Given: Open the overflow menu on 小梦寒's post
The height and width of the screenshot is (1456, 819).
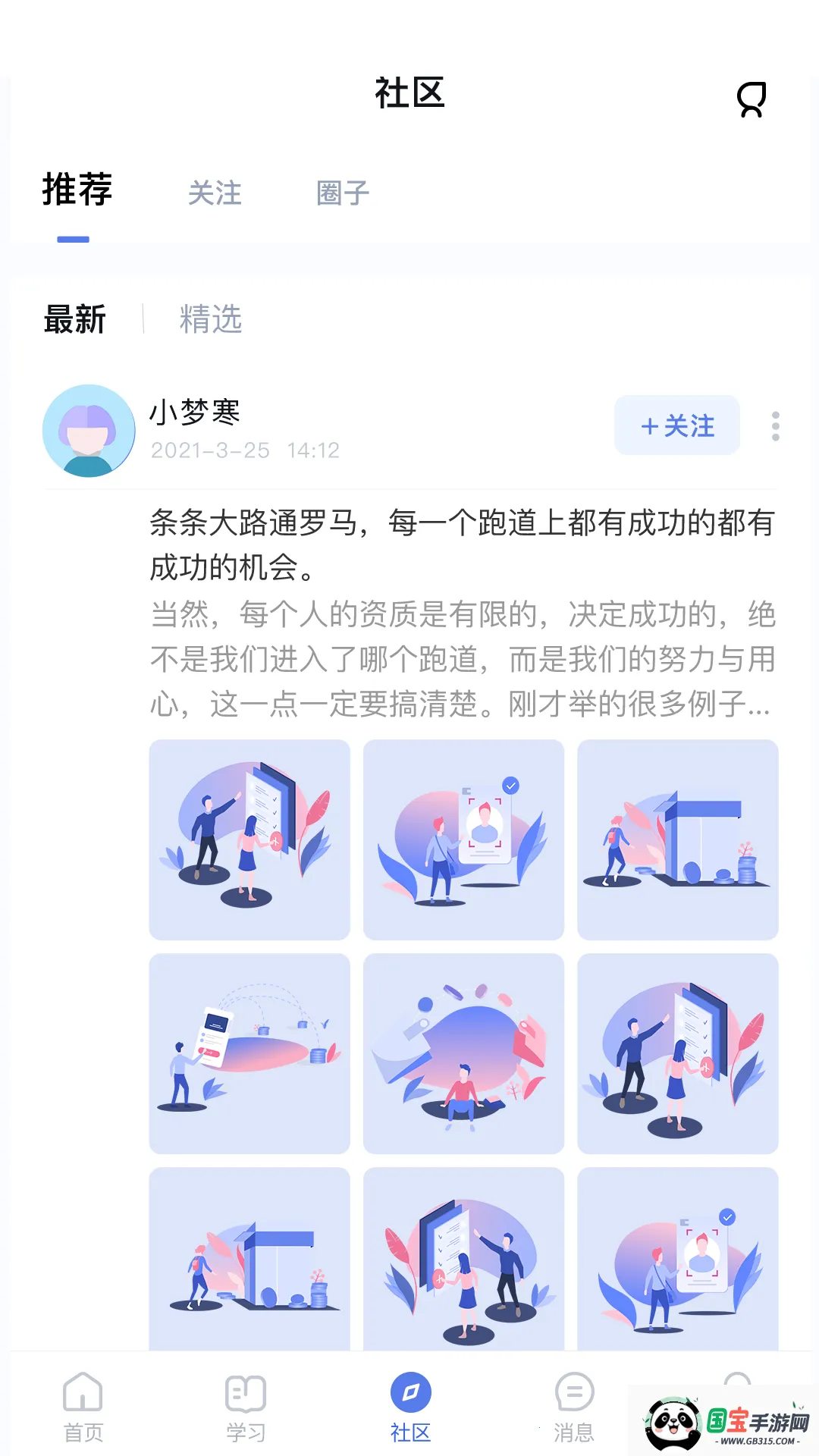Looking at the screenshot, I should 775,426.
